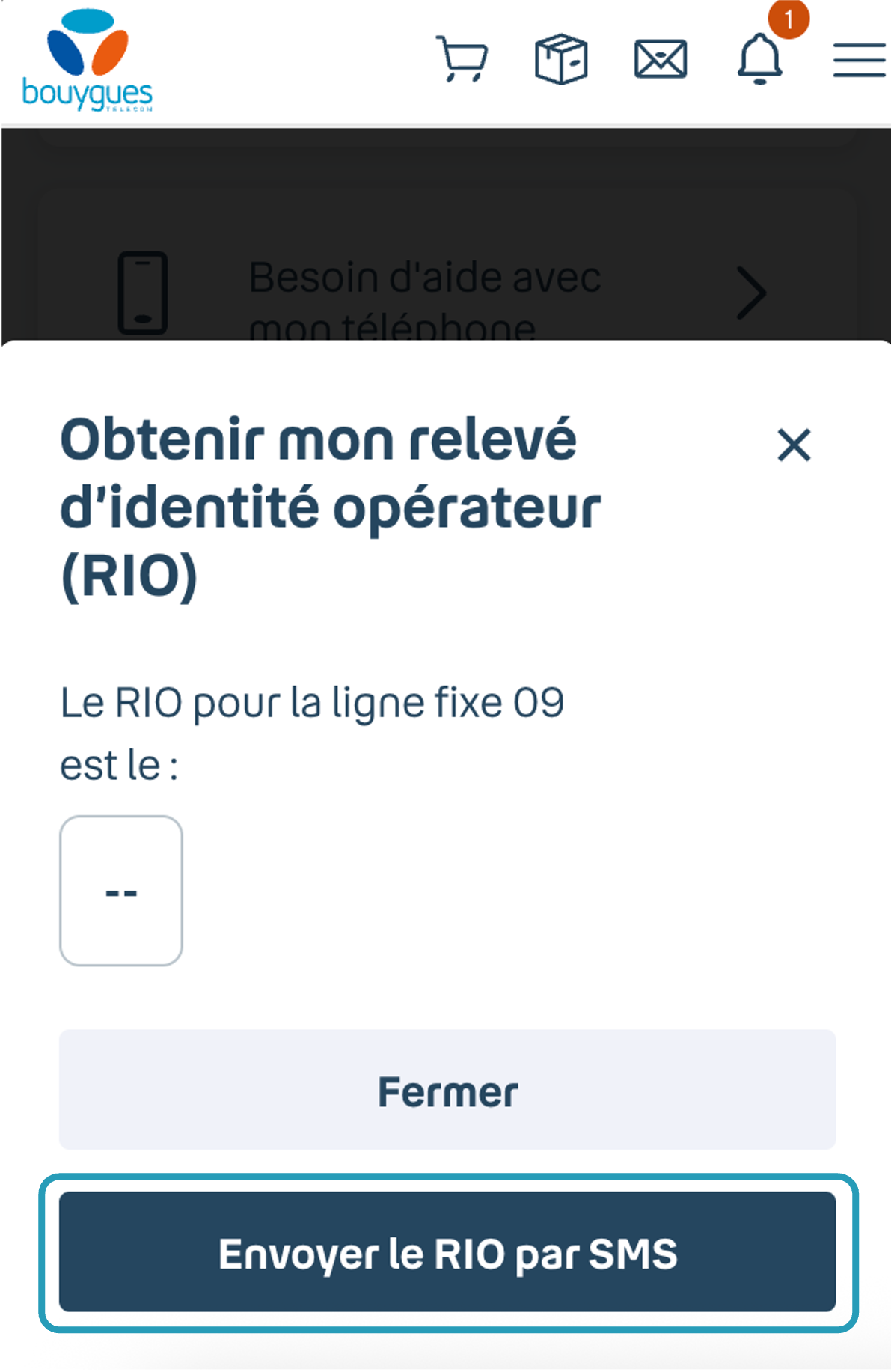Image resolution: width=891 pixels, height=1372 pixels.
Task: Open the messages envelope icon
Action: (661, 59)
